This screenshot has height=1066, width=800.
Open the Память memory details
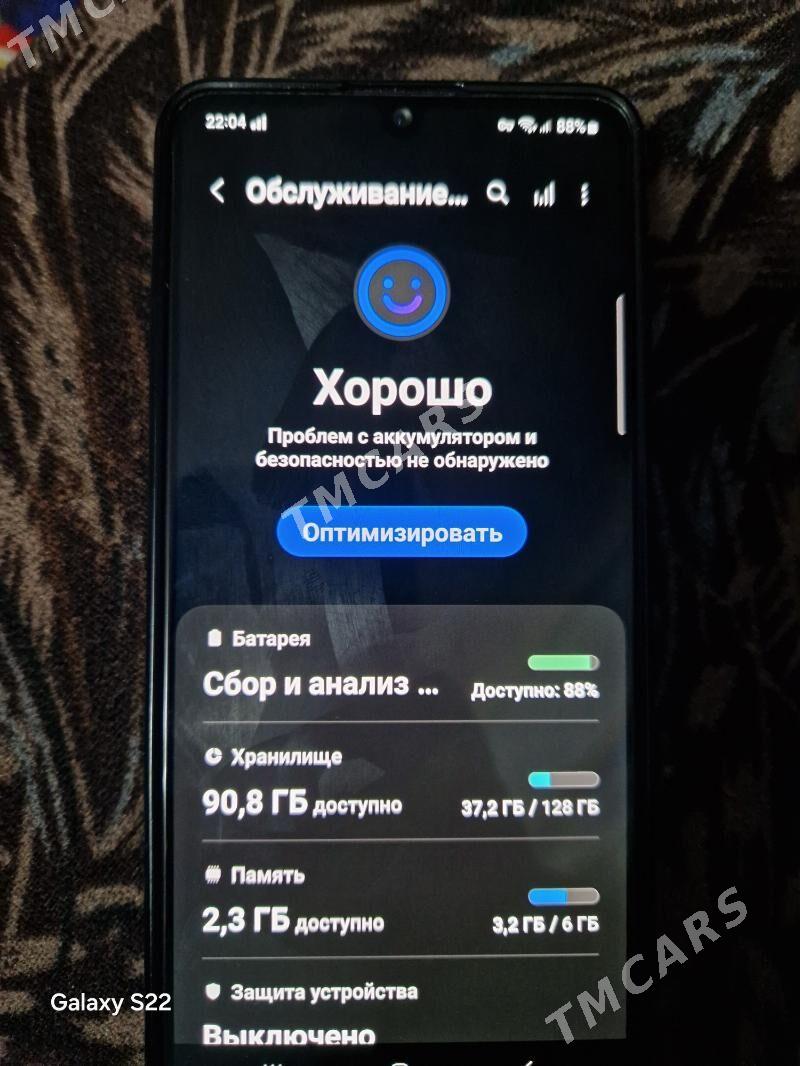[400, 900]
